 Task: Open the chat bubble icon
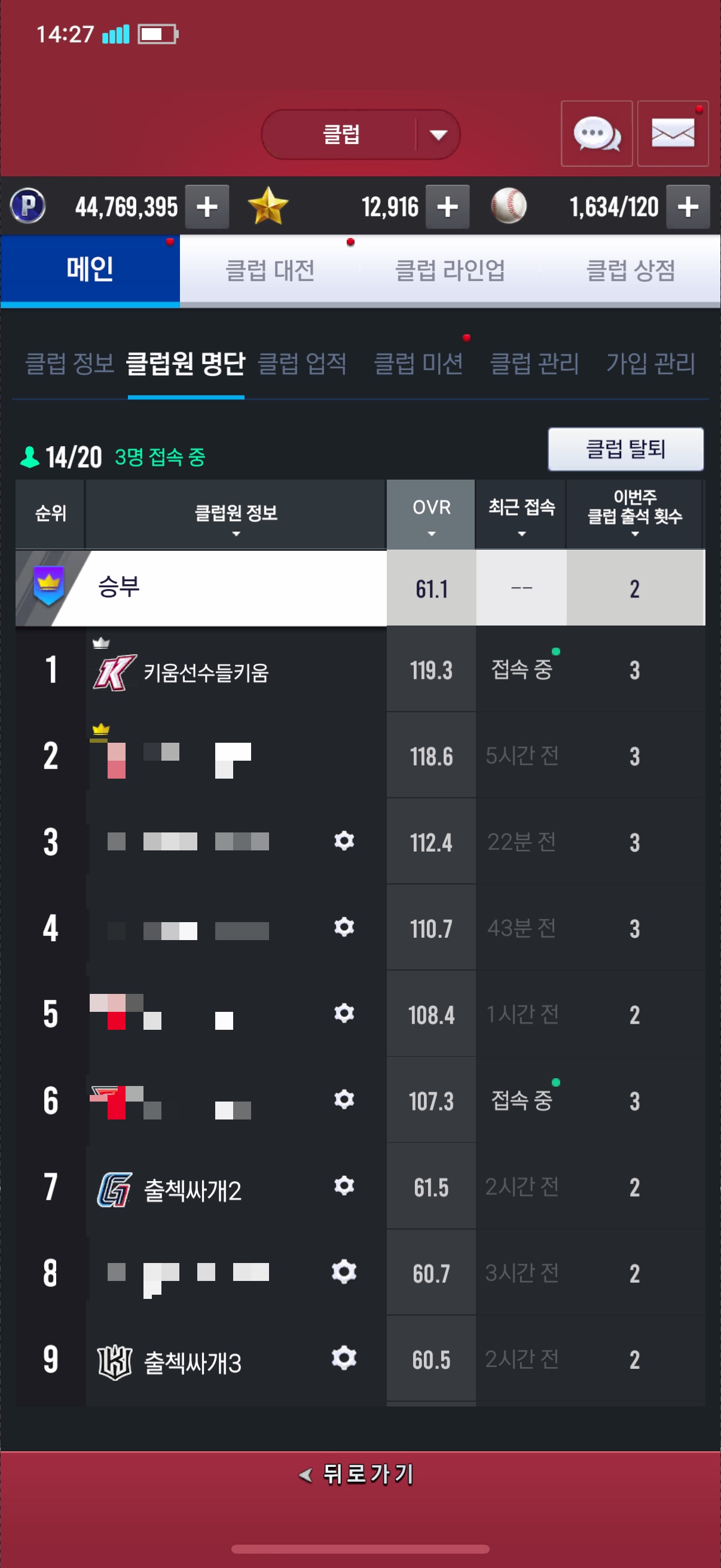(596, 134)
